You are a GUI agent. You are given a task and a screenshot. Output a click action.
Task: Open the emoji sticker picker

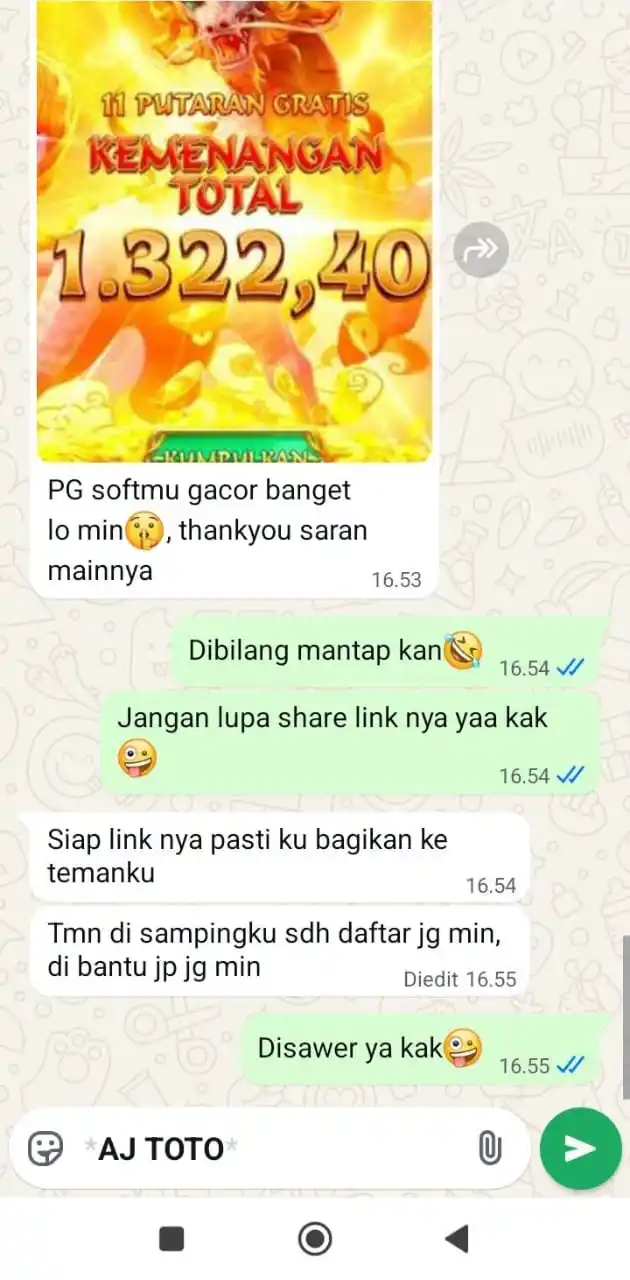tap(46, 1149)
